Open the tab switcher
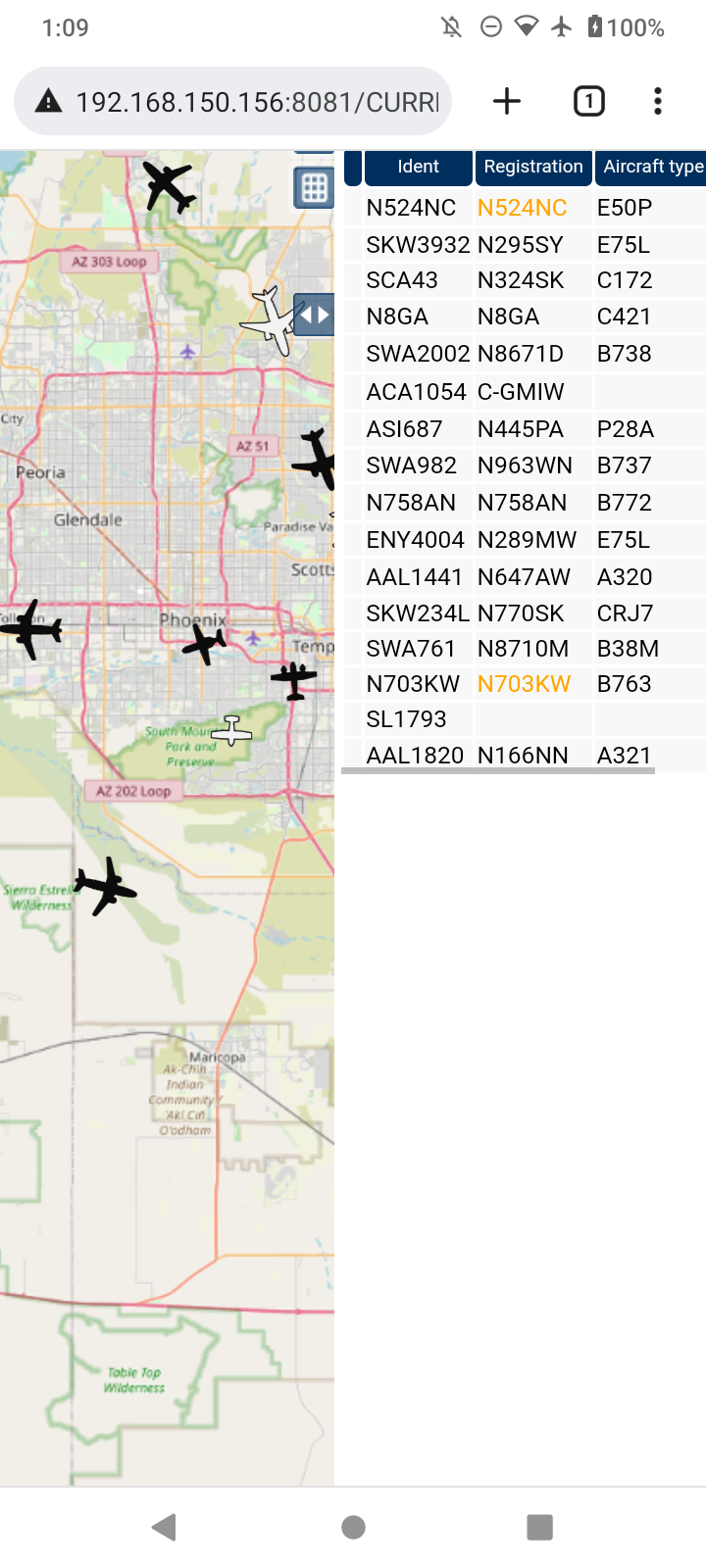Viewport: 706px width, 1568px height. click(x=589, y=101)
